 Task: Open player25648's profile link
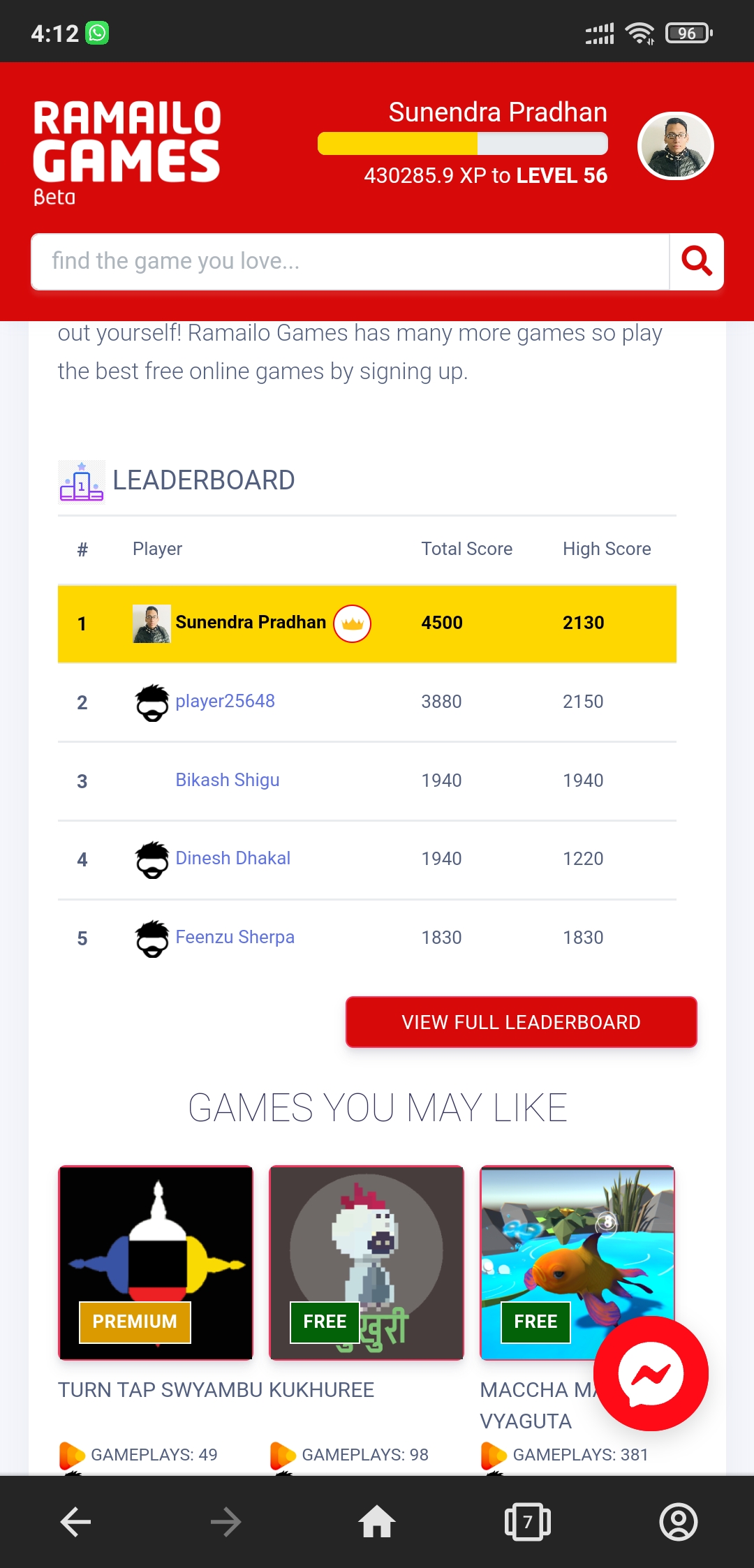point(225,701)
